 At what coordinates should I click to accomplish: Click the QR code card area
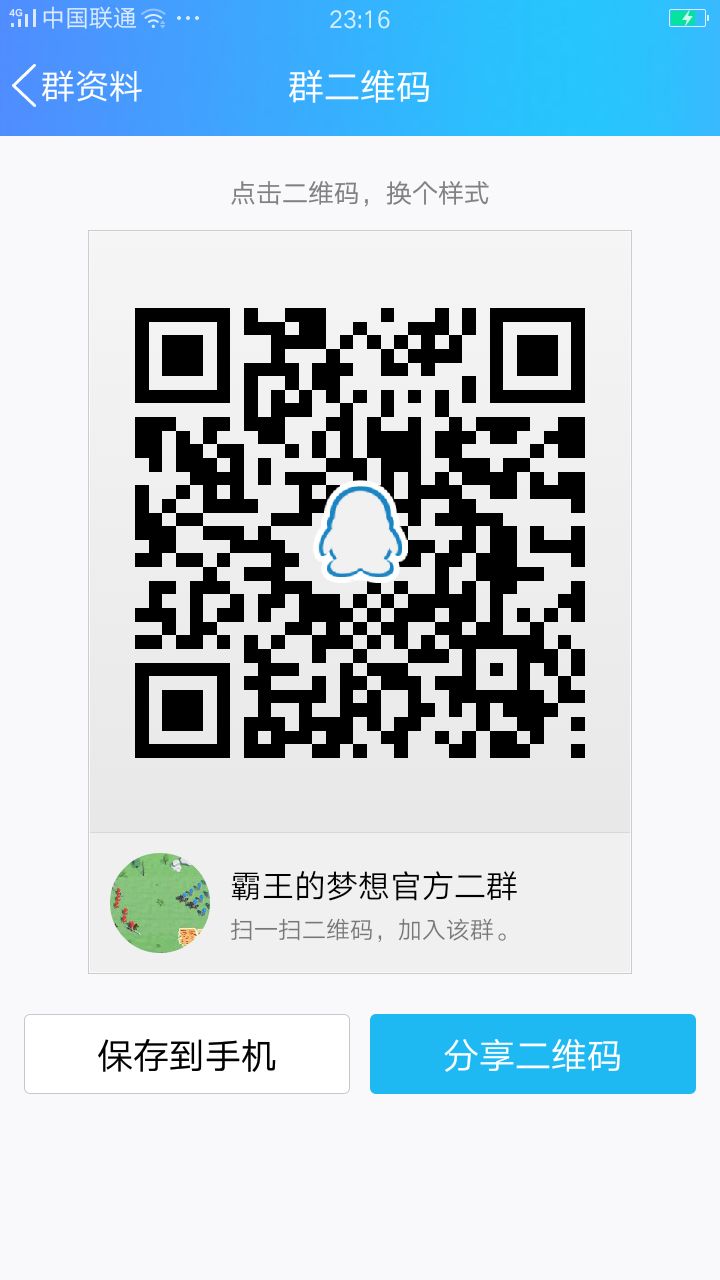point(360,600)
